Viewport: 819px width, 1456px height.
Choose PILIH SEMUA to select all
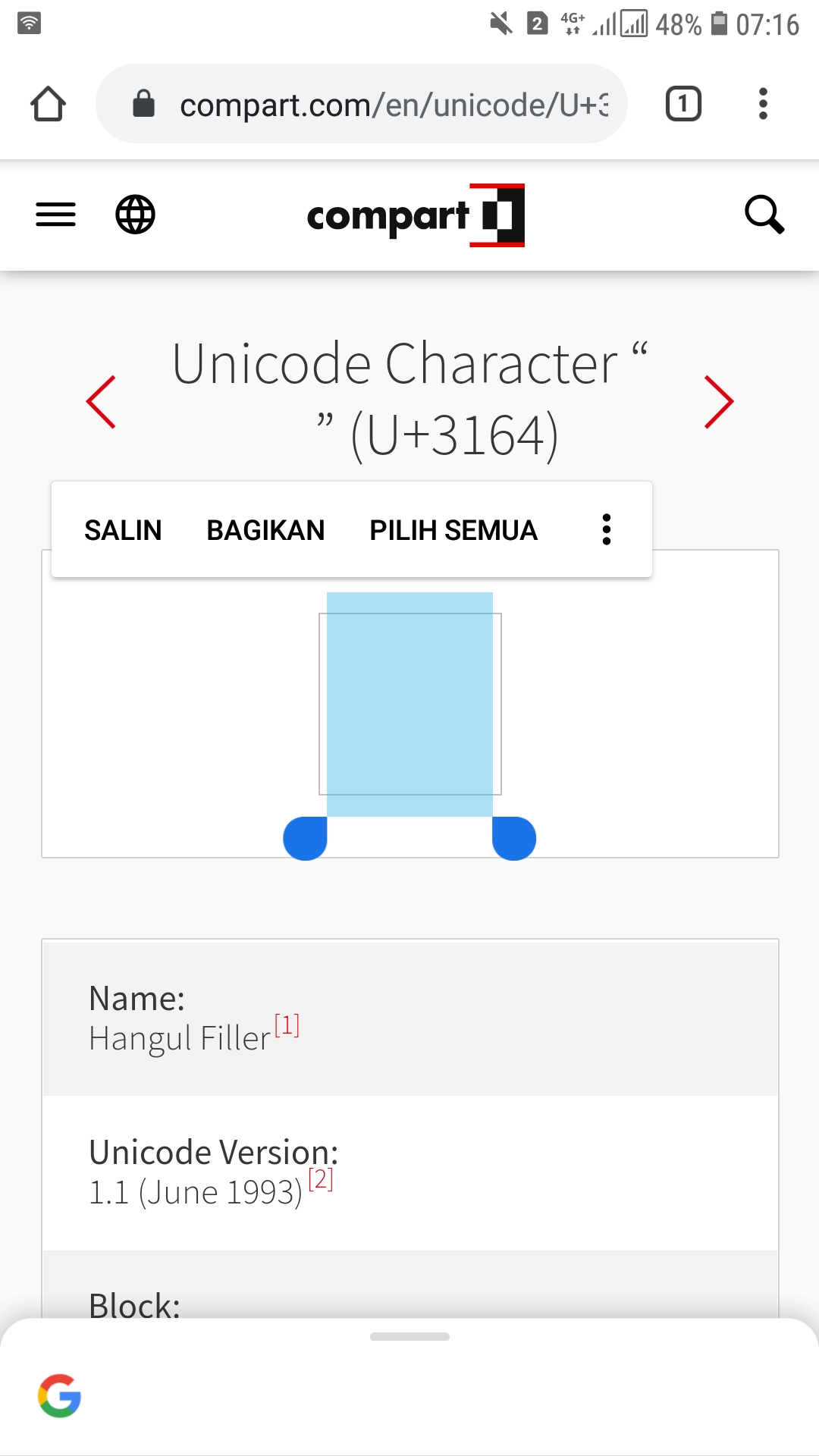click(x=453, y=530)
